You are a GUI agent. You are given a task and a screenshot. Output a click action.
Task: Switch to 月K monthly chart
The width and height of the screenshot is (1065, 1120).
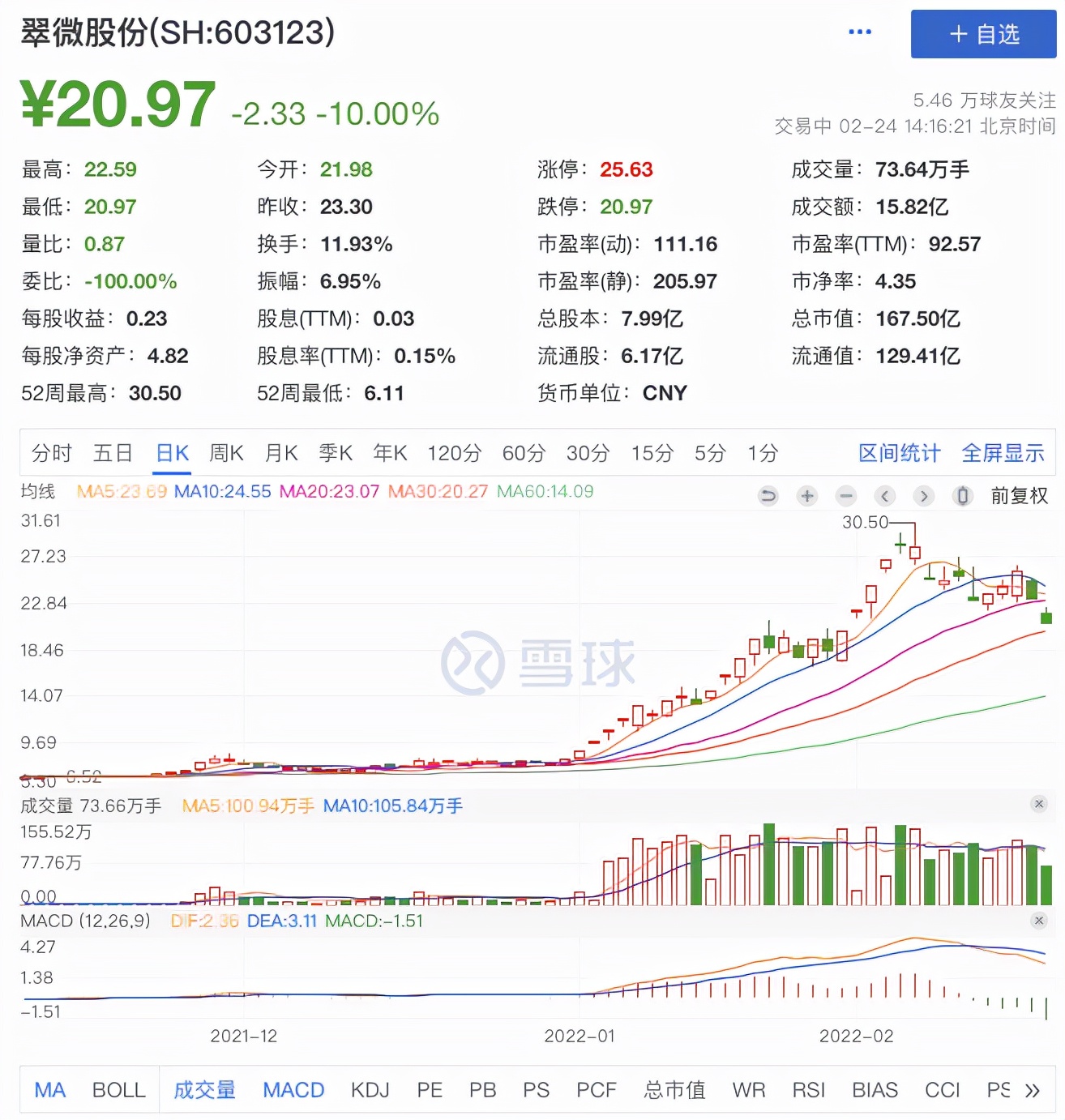coord(281,453)
